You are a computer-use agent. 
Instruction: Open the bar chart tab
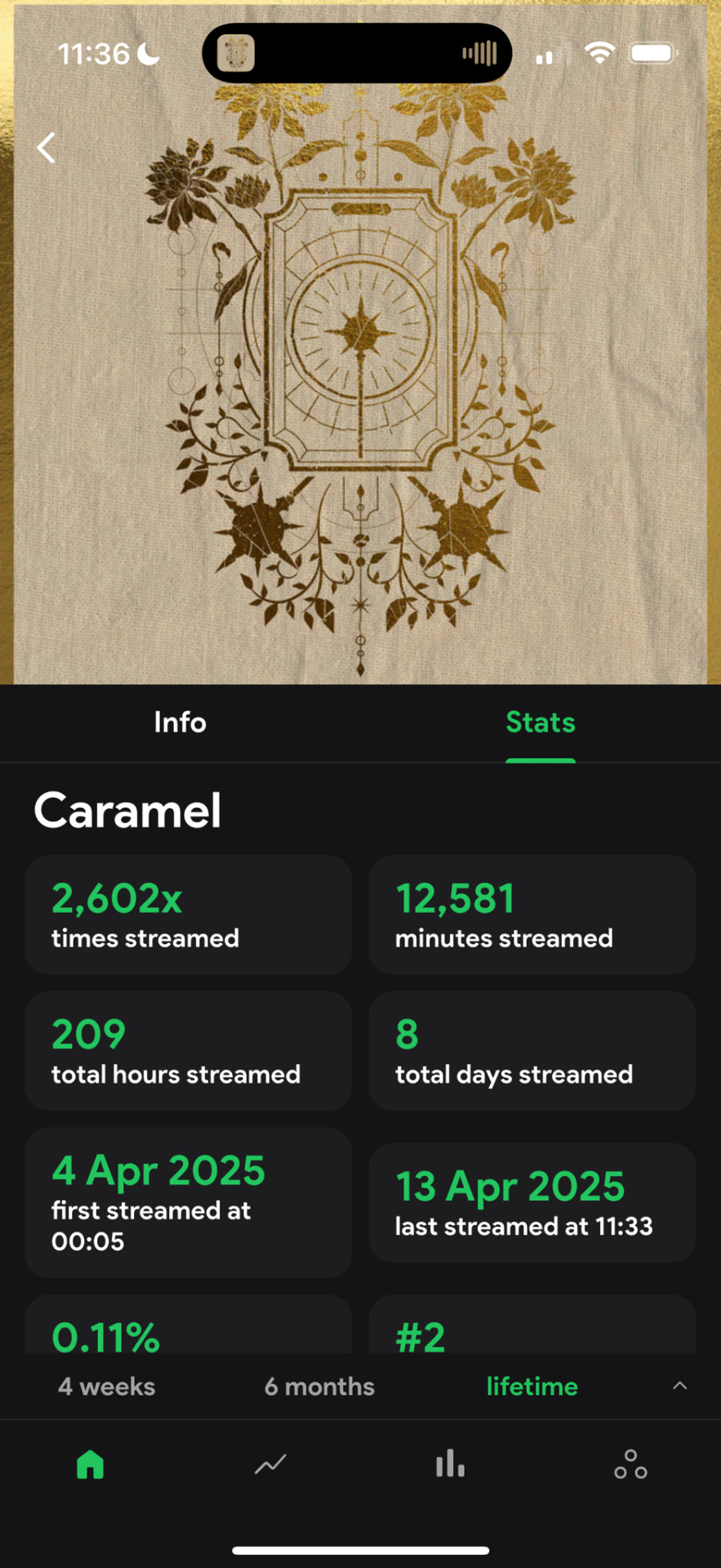point(450,1464)
